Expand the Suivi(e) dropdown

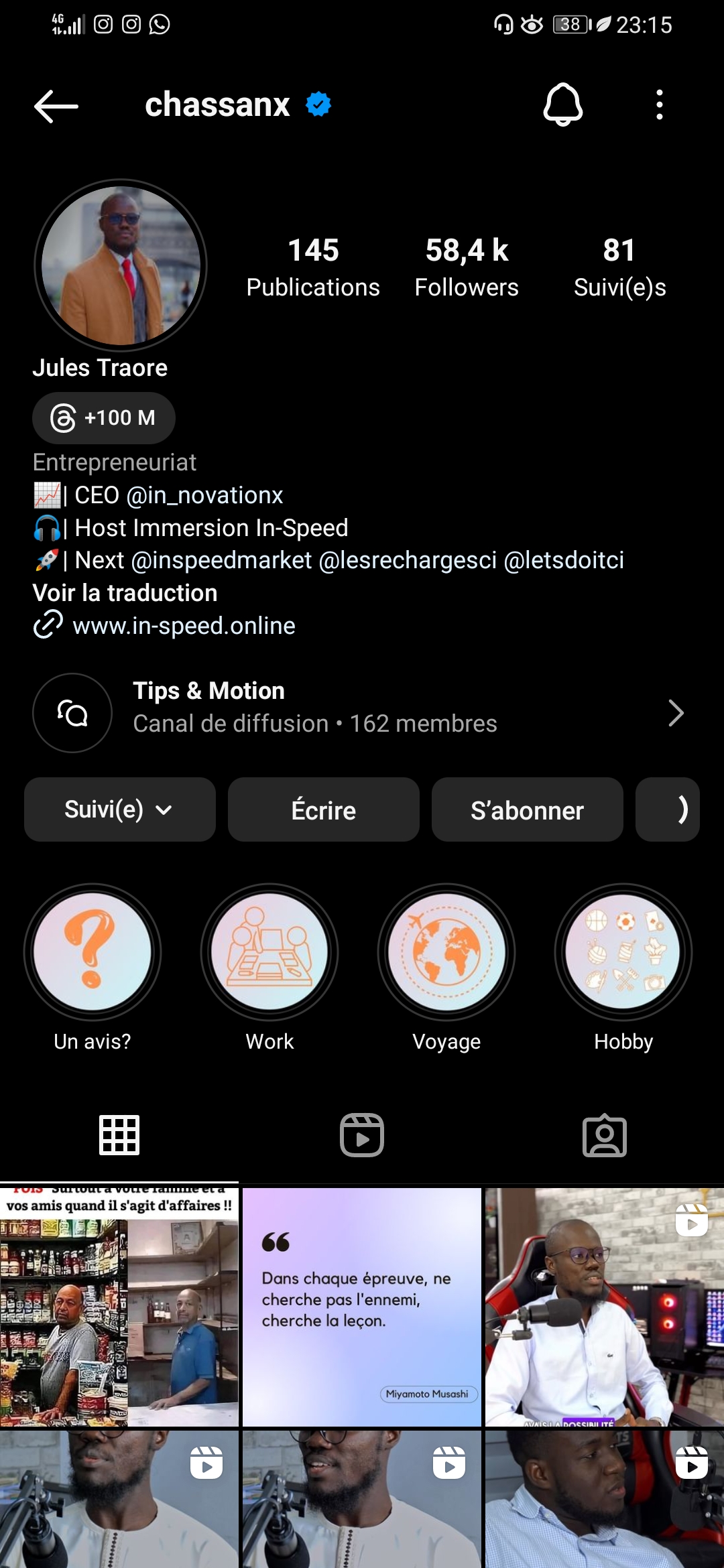(x=119, y=809)
